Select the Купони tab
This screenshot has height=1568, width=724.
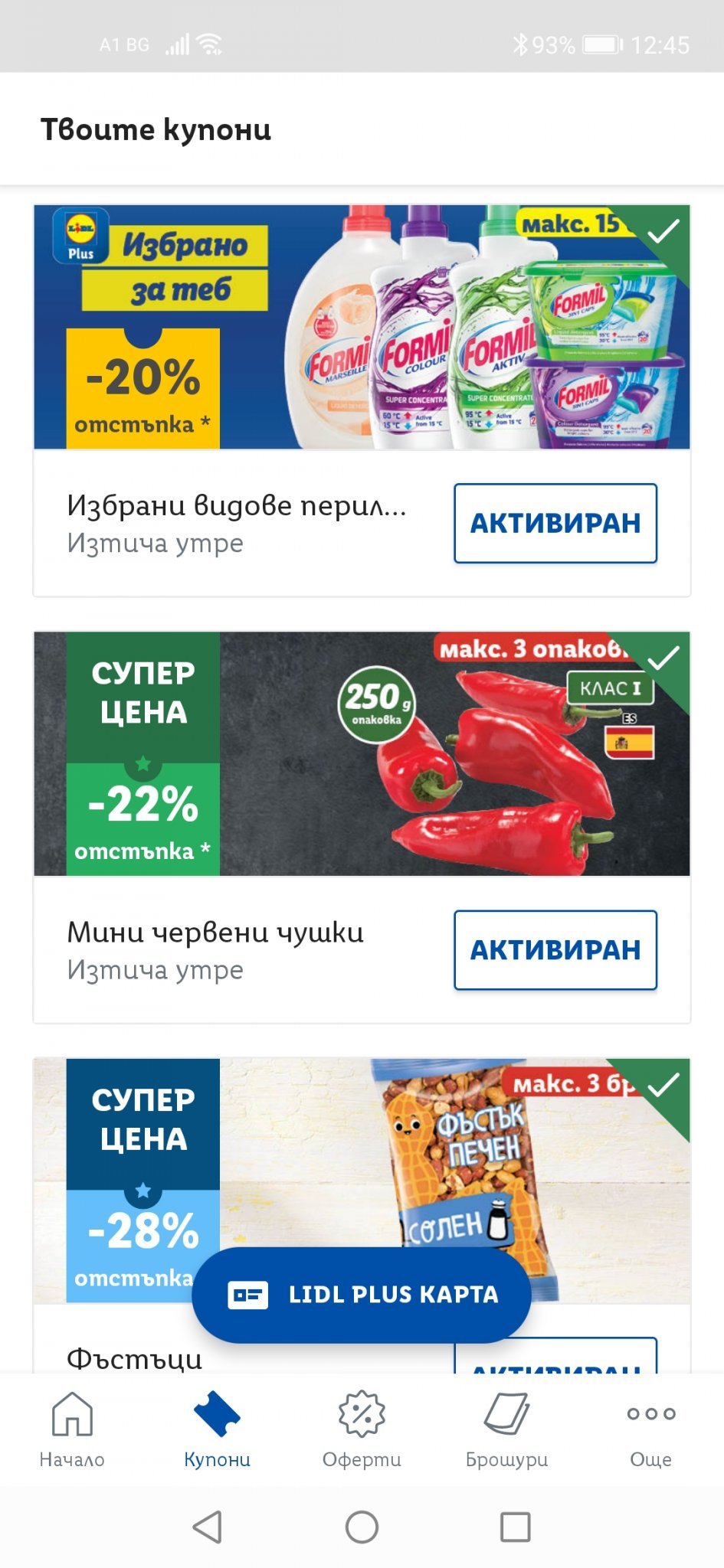[x=217, y=1429]
